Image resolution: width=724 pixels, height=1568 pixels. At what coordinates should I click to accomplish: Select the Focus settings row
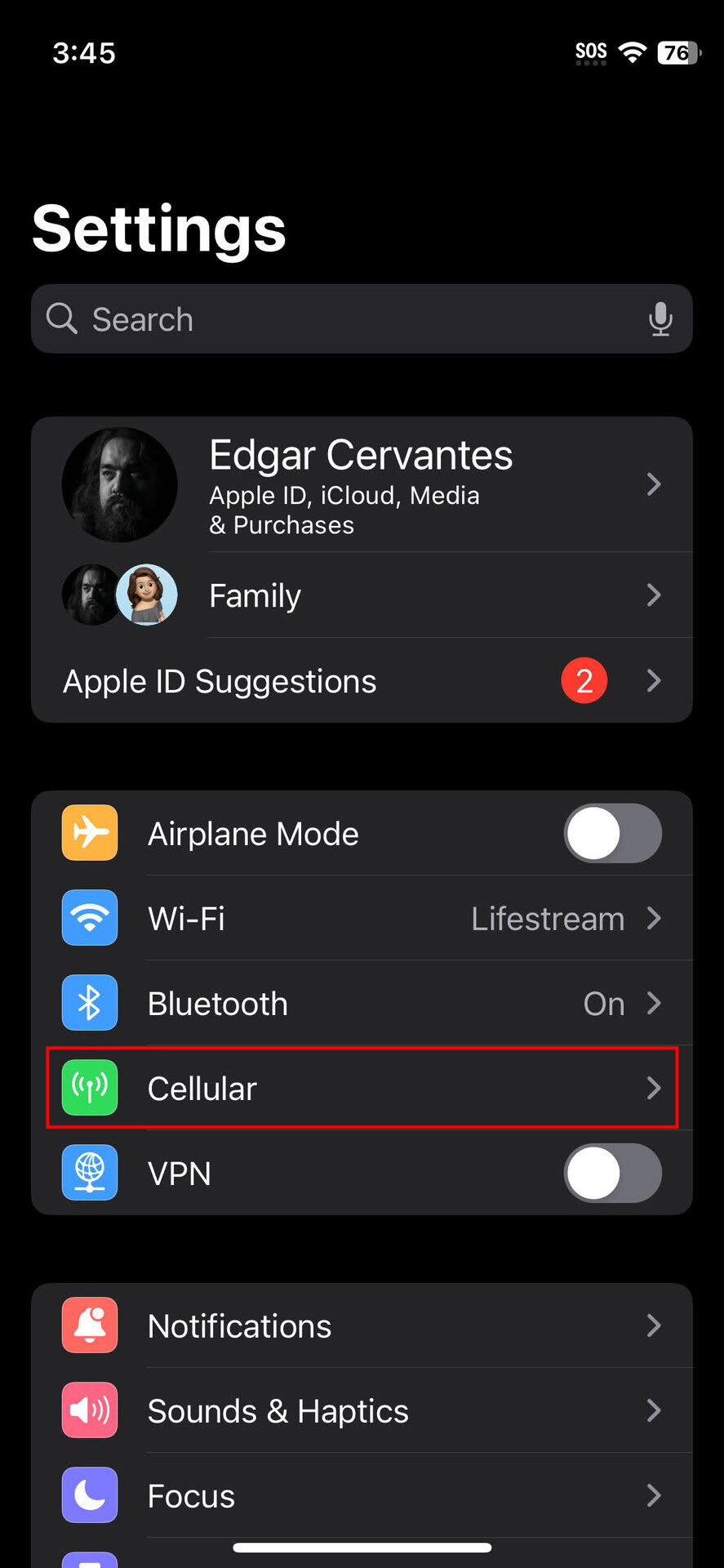[x=362, y=1496]
